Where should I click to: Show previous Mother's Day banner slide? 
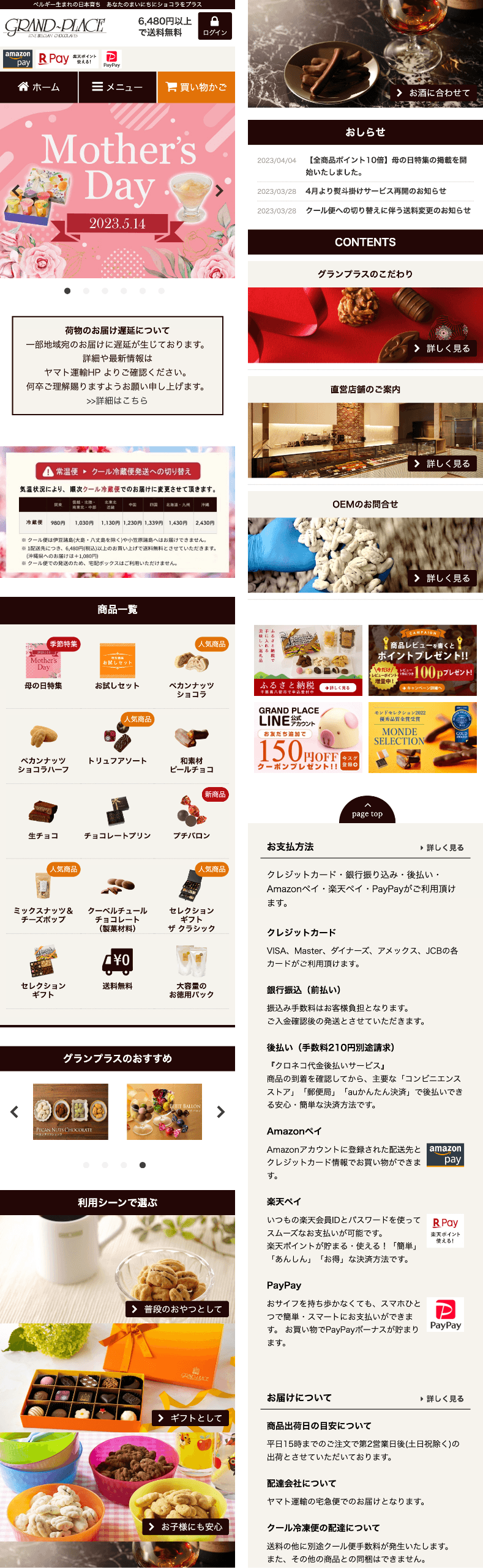(16, 191)
